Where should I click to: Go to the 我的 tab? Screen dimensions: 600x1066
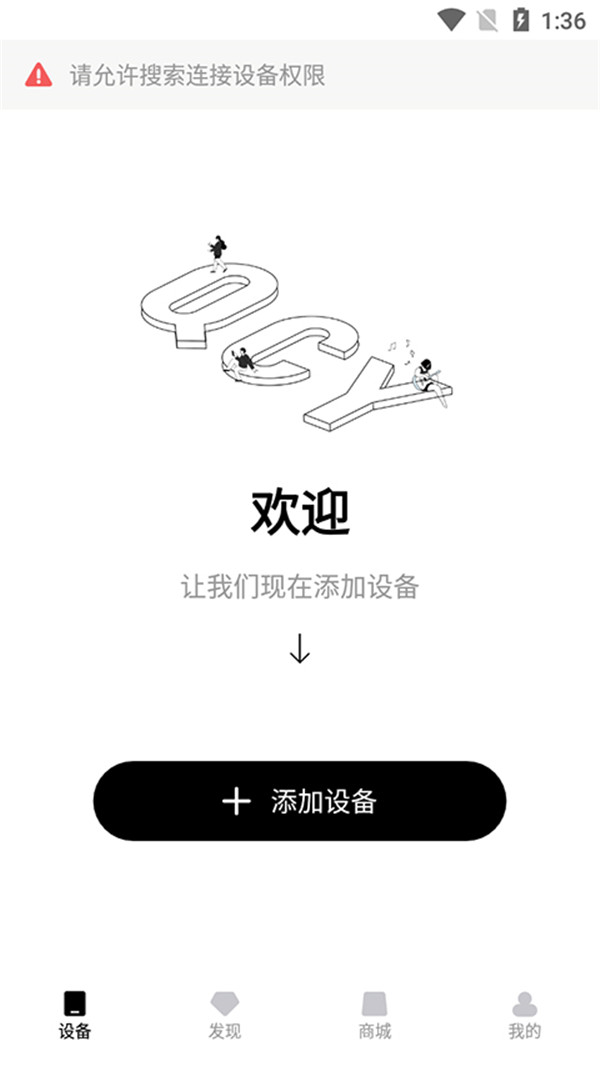click(524, 1015)
